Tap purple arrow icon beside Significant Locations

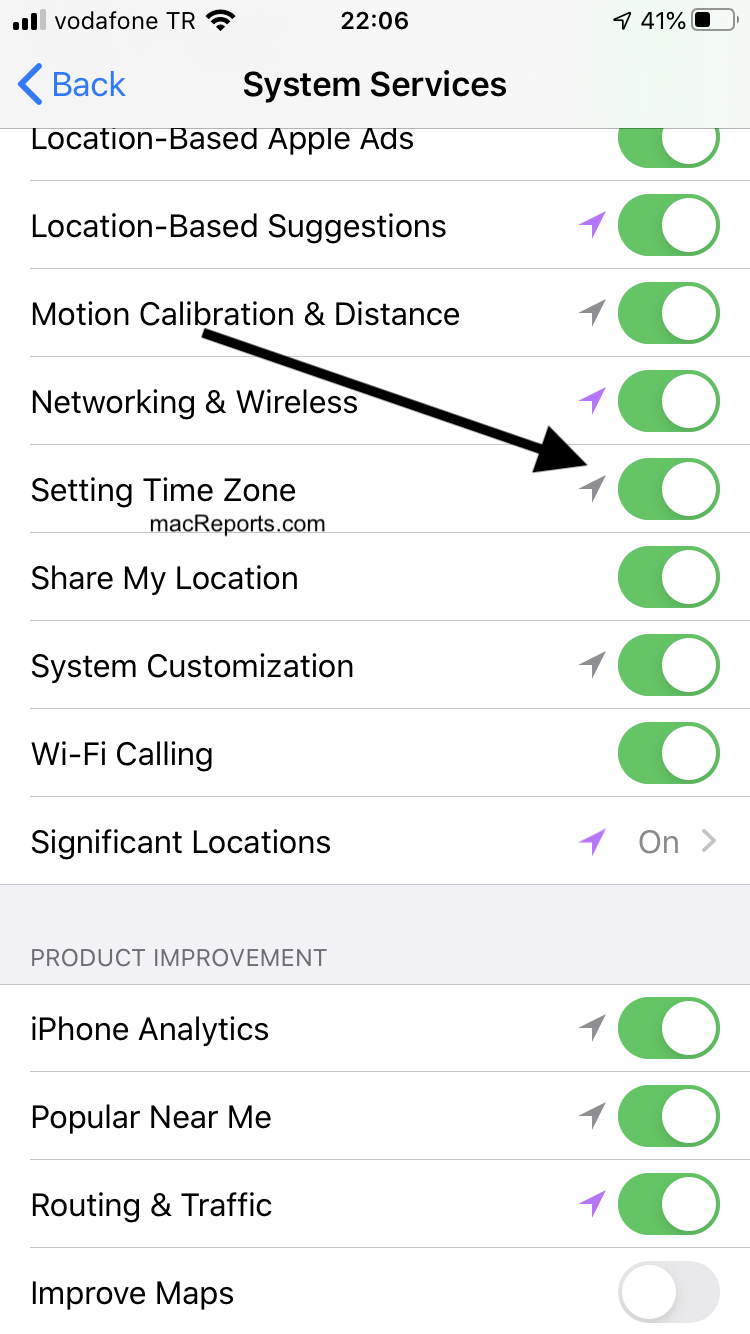(x=591, y=841)
